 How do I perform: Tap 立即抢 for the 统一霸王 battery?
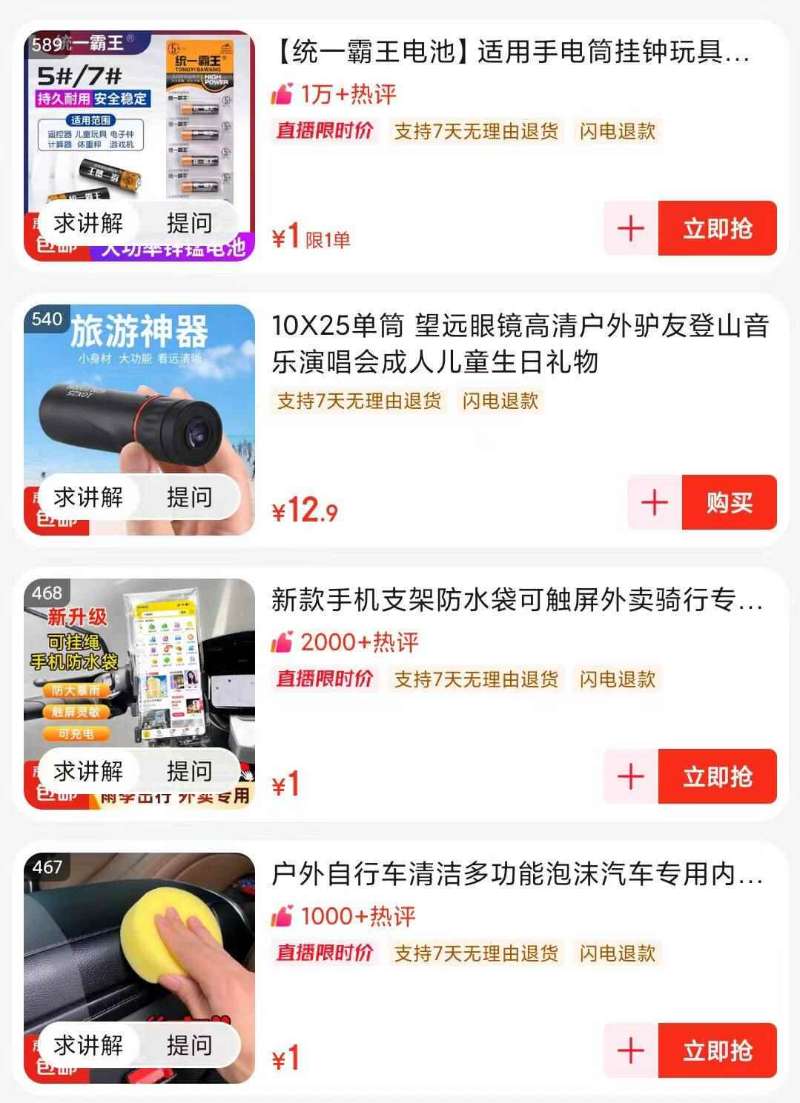pos(717,229)
